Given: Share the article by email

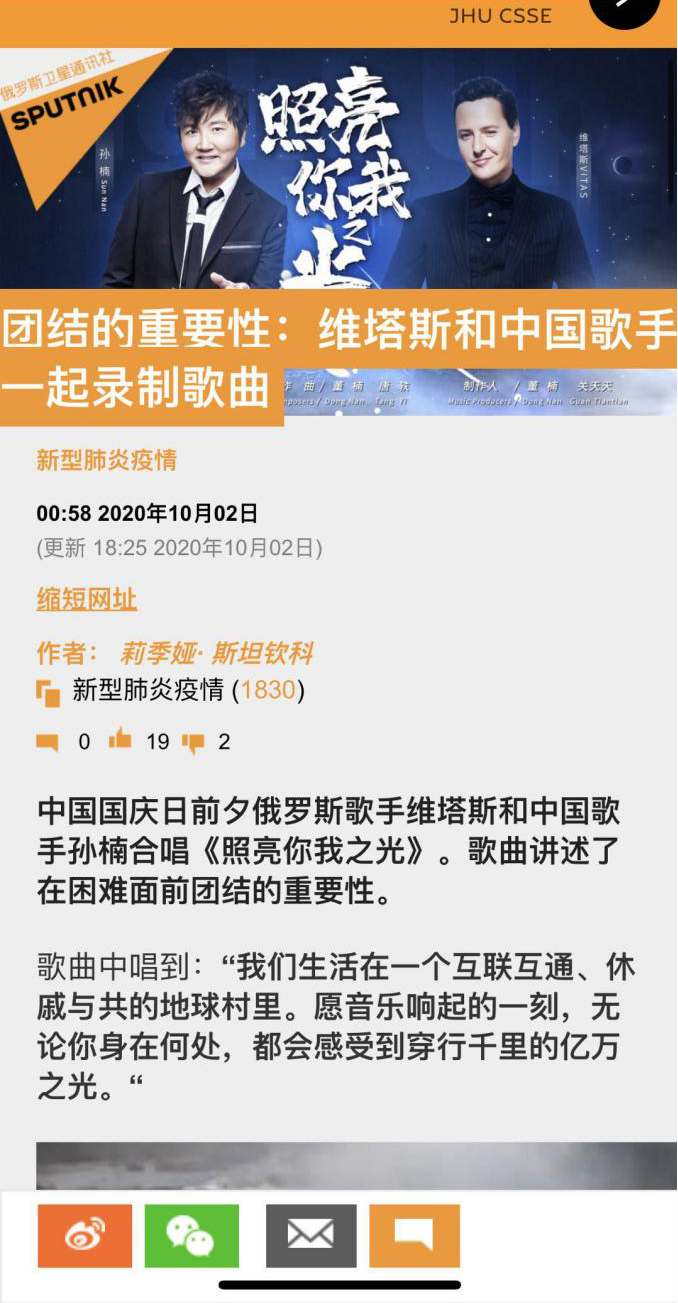Looking at the screenshot, I should click(311, 1236).
